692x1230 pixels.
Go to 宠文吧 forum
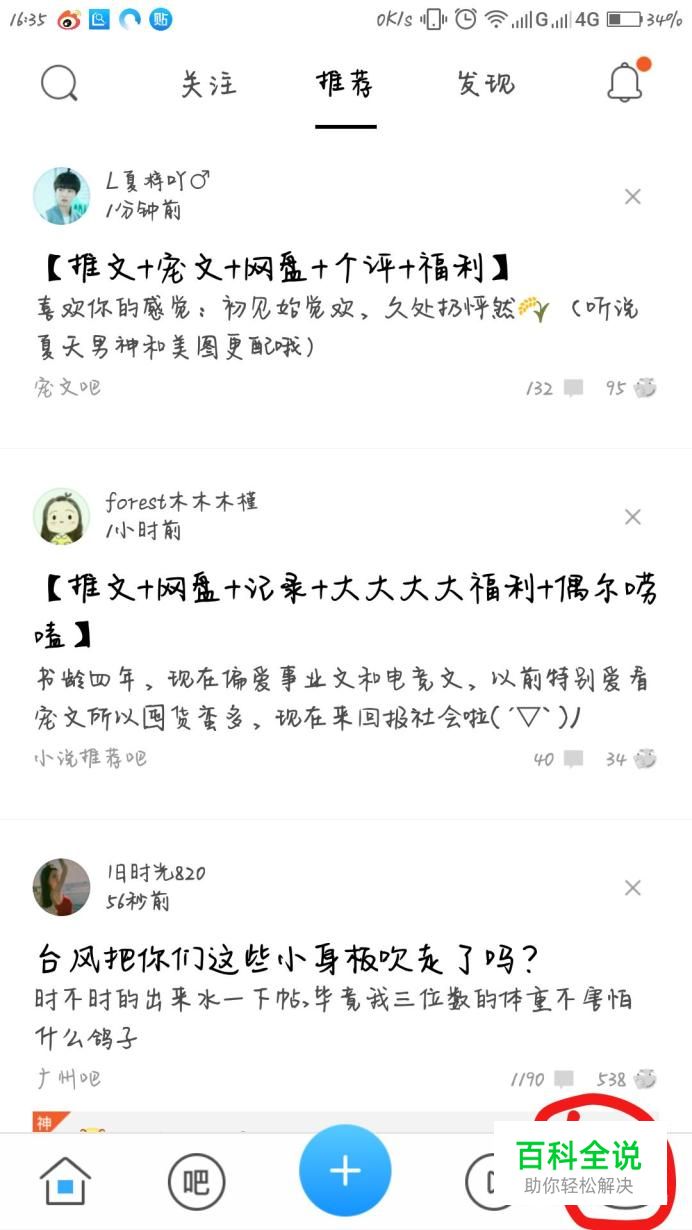pyautogui.click(x=68, y=388)
